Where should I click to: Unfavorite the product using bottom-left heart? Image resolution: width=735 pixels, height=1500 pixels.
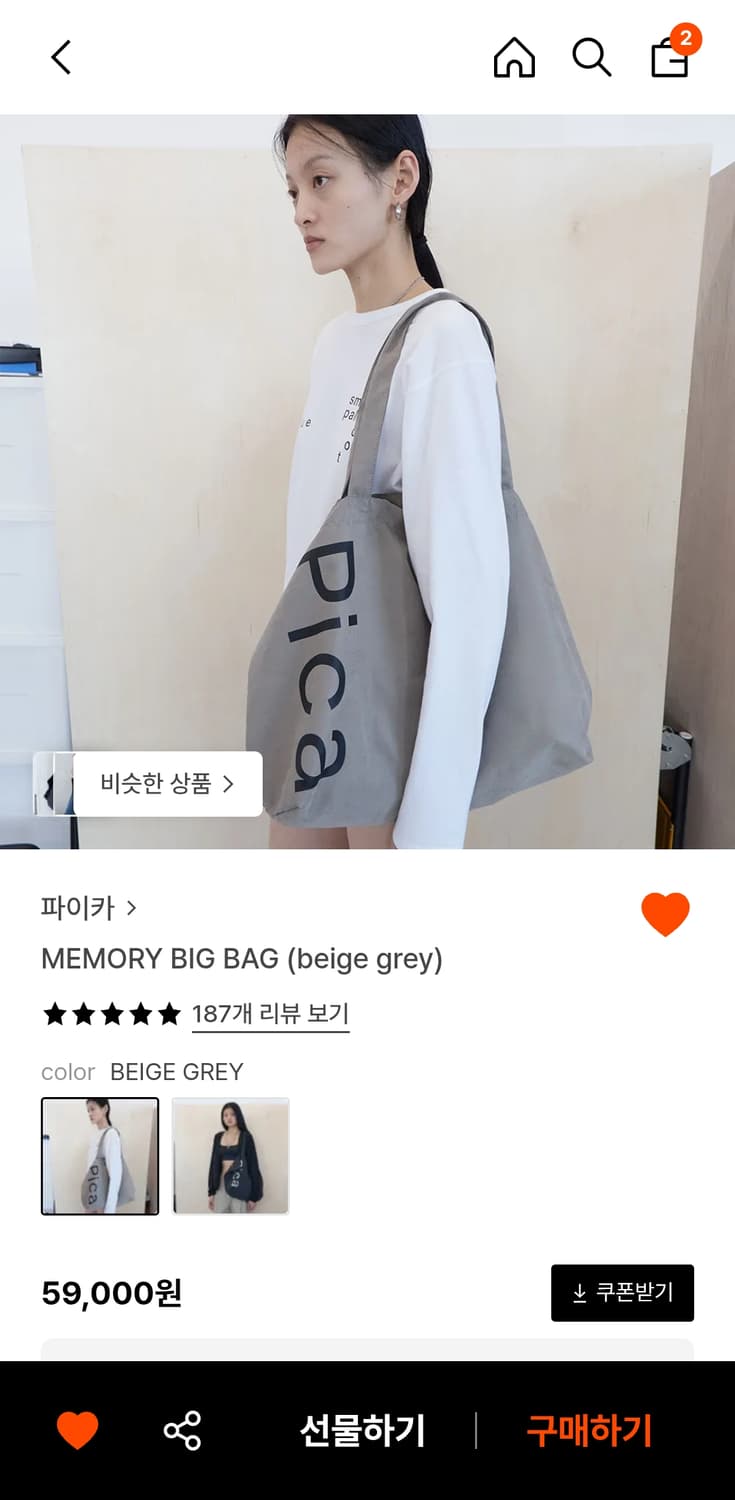click(x=78, y=1430)
